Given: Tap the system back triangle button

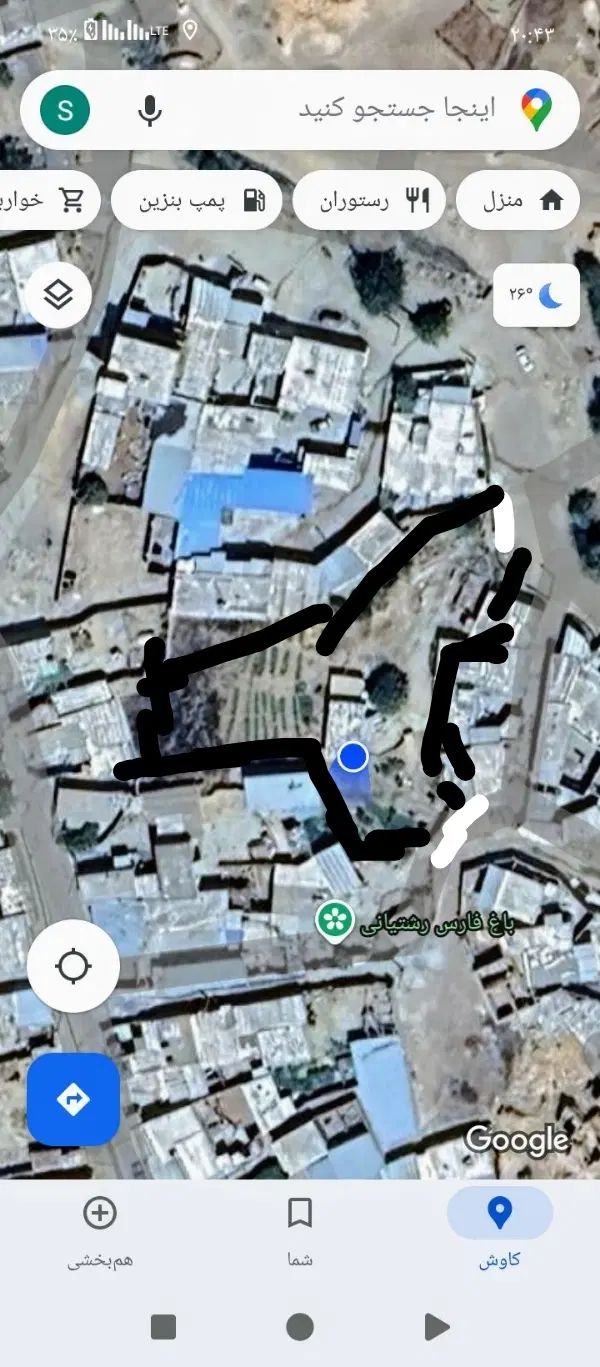Looking at the screenshot, I should coord(436,1327).
